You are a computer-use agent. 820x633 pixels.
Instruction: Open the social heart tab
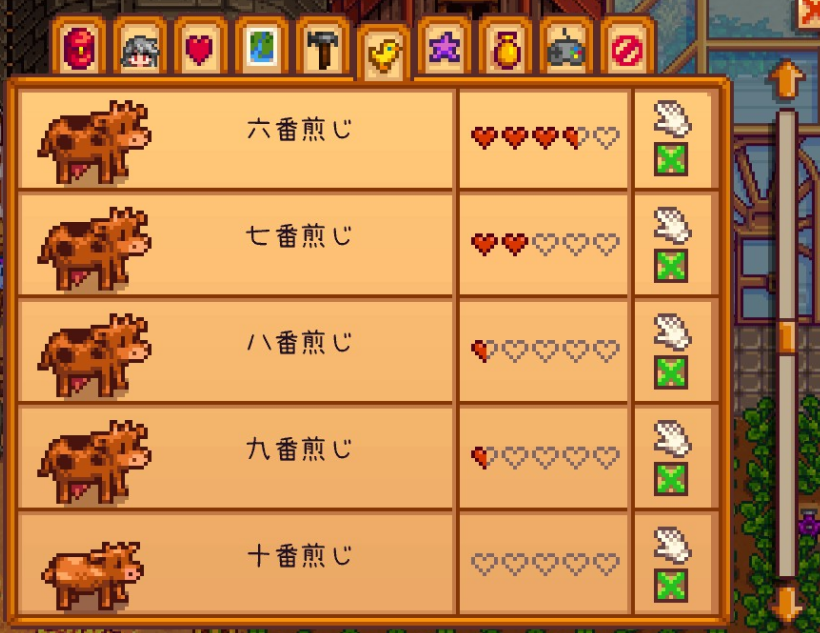click(x=199, y=48)
